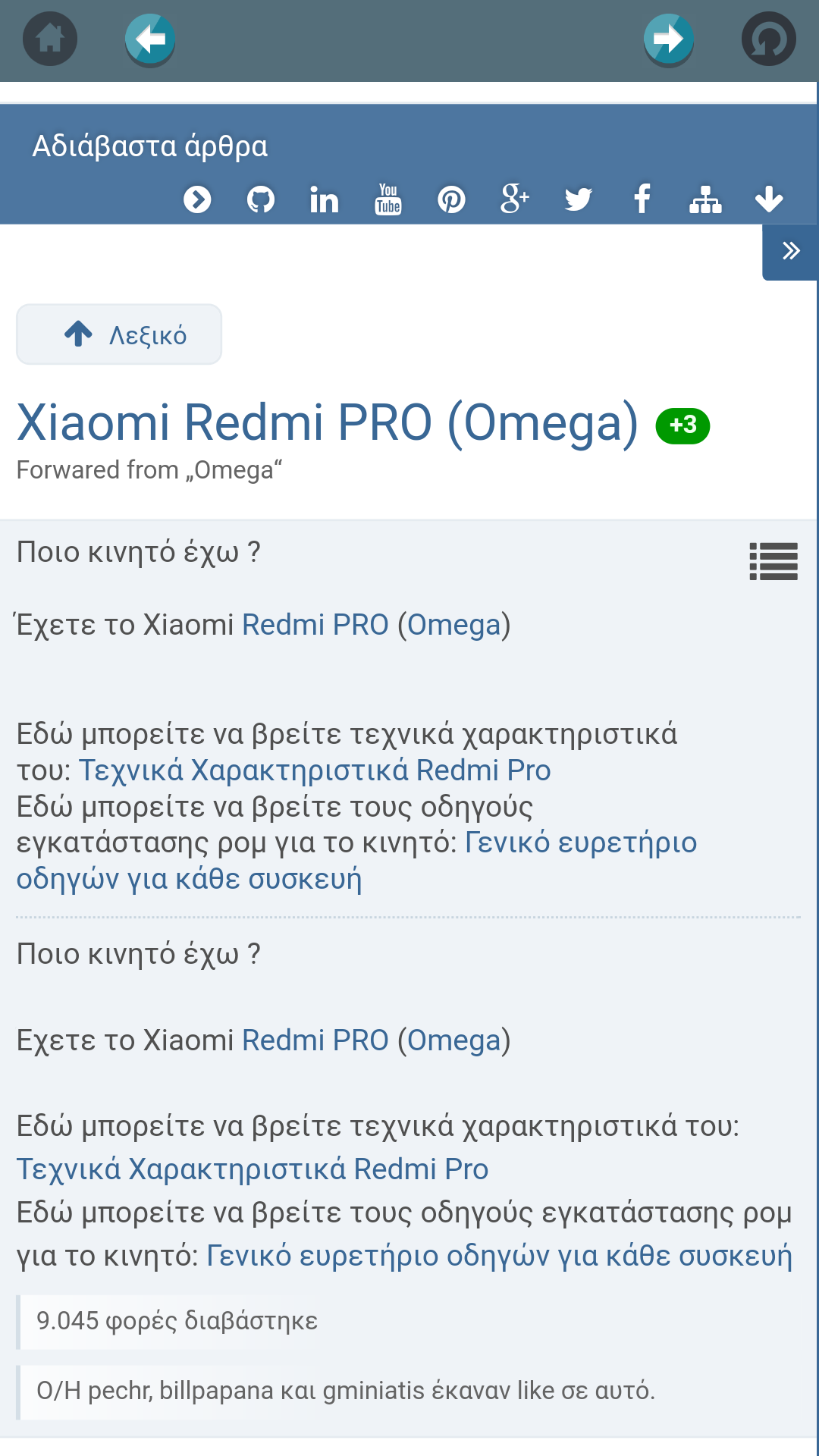
Task: Open the YouTube icon link
Action: (388, 199)
